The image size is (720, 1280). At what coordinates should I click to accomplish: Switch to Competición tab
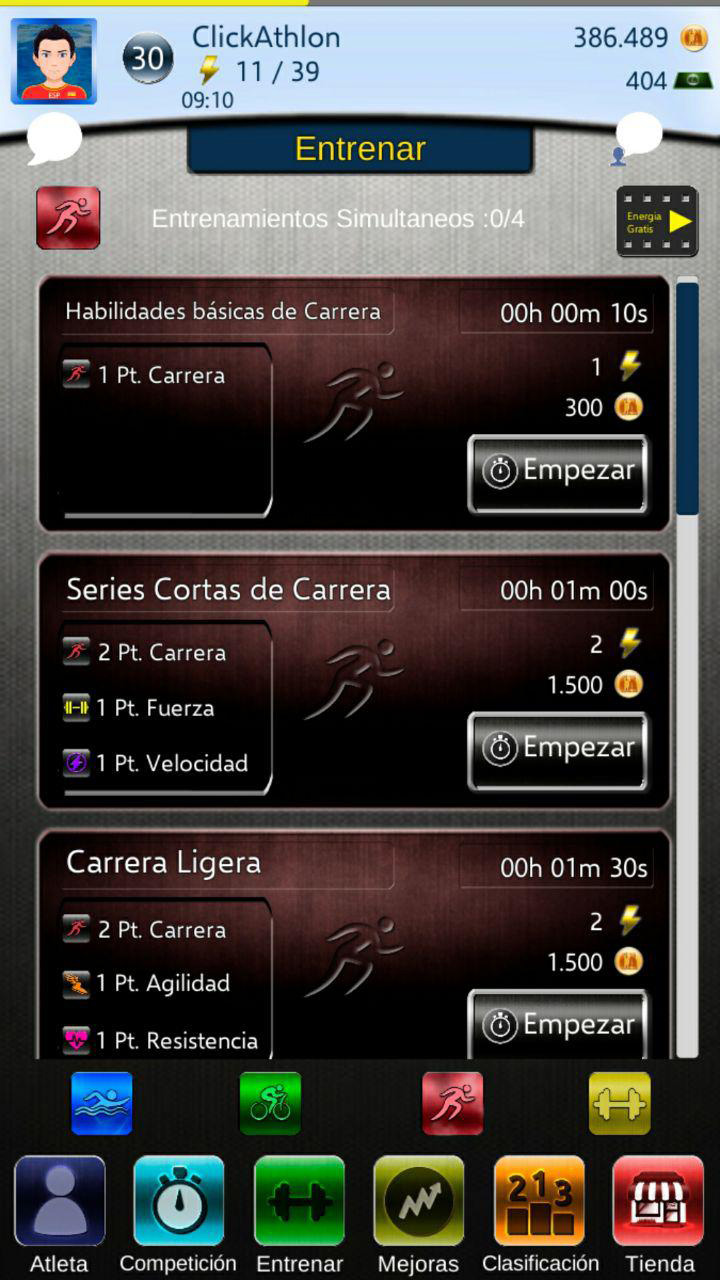click(178, 1213)
